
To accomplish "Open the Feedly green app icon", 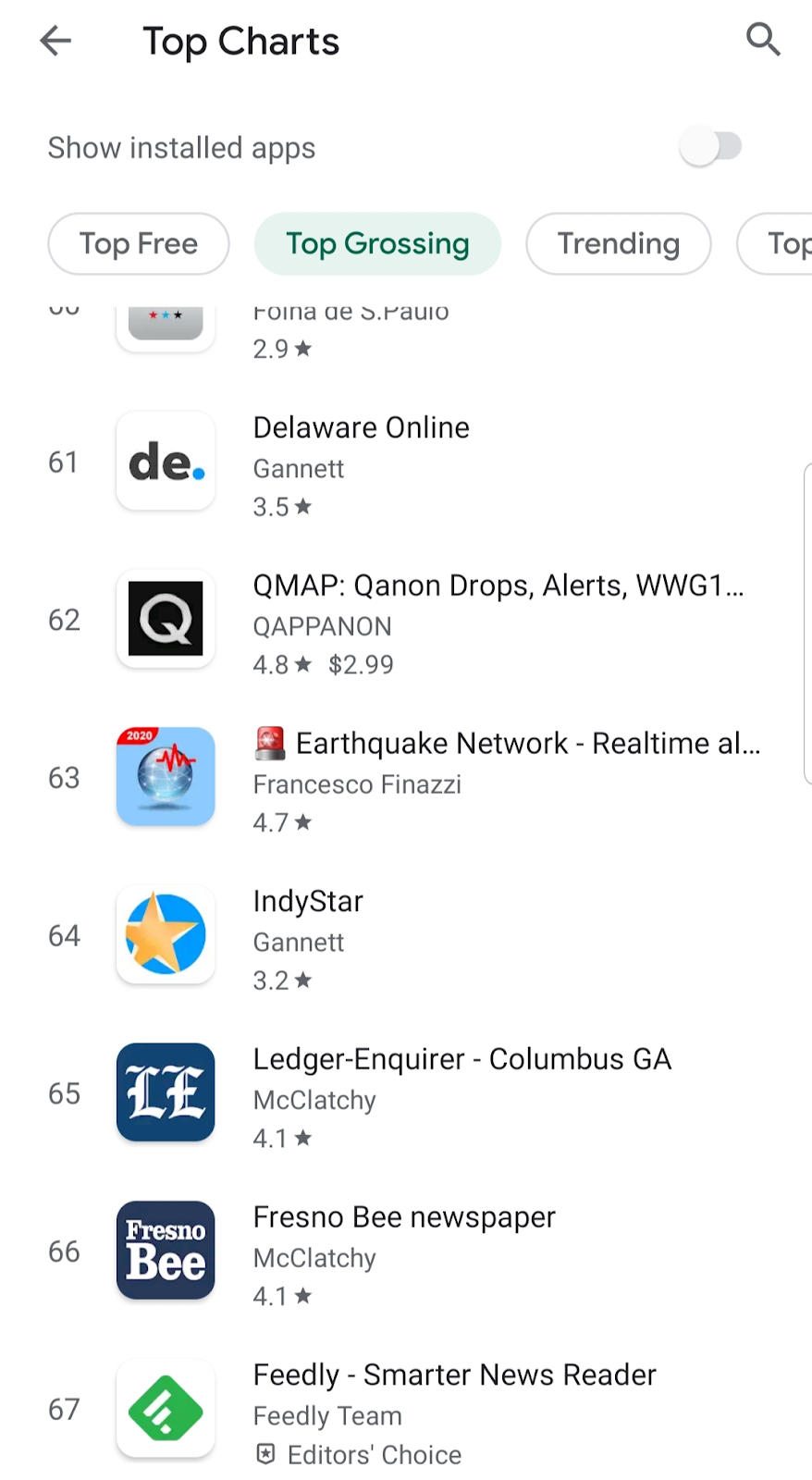I will tap(166, 1408).
